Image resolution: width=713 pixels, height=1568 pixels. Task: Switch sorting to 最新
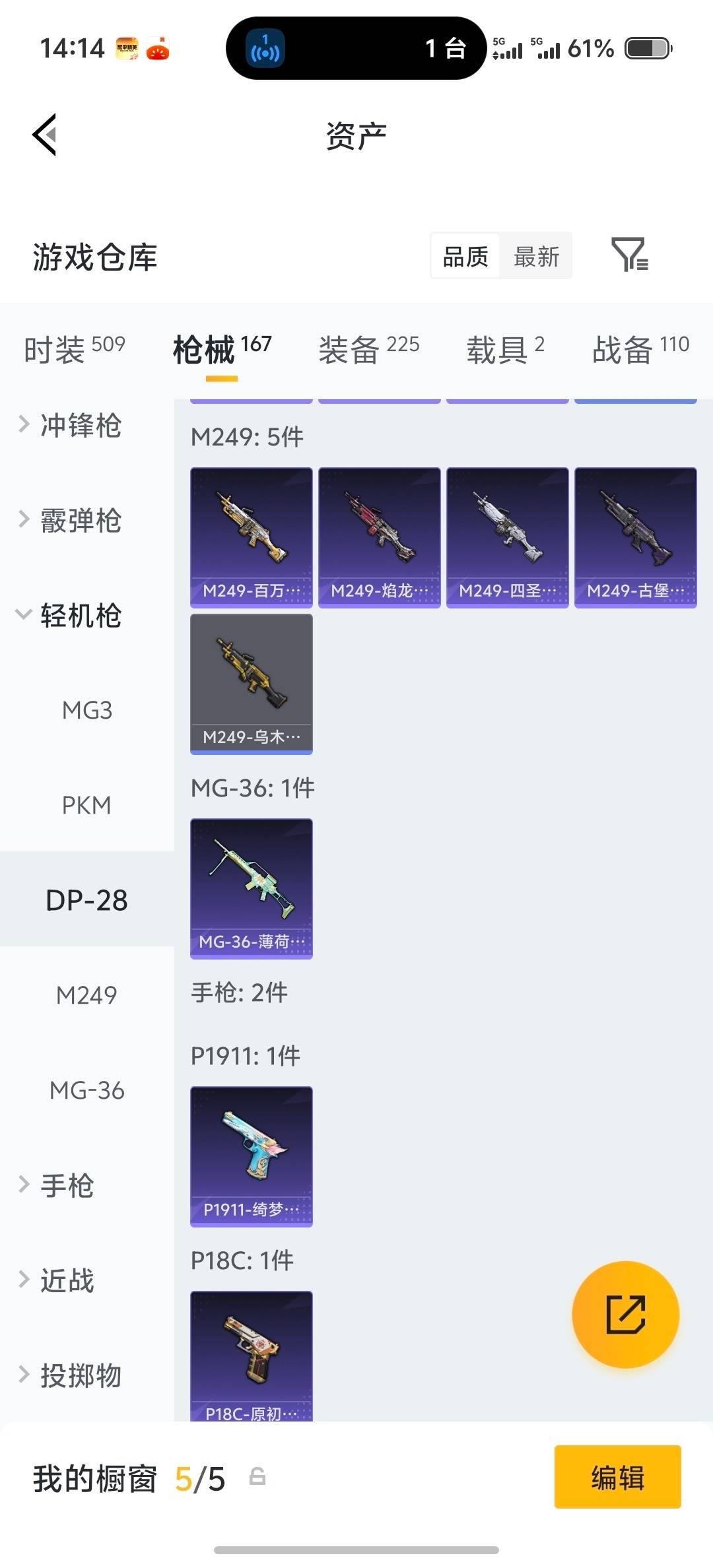tap(537, 256)
